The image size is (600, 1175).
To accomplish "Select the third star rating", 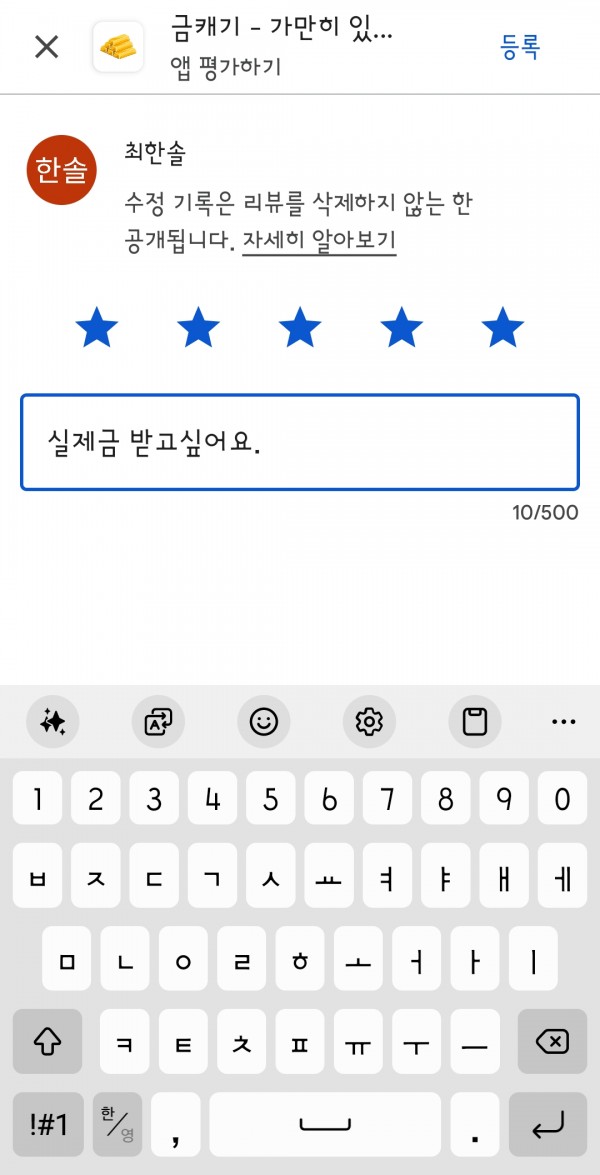I will point(300,328).
